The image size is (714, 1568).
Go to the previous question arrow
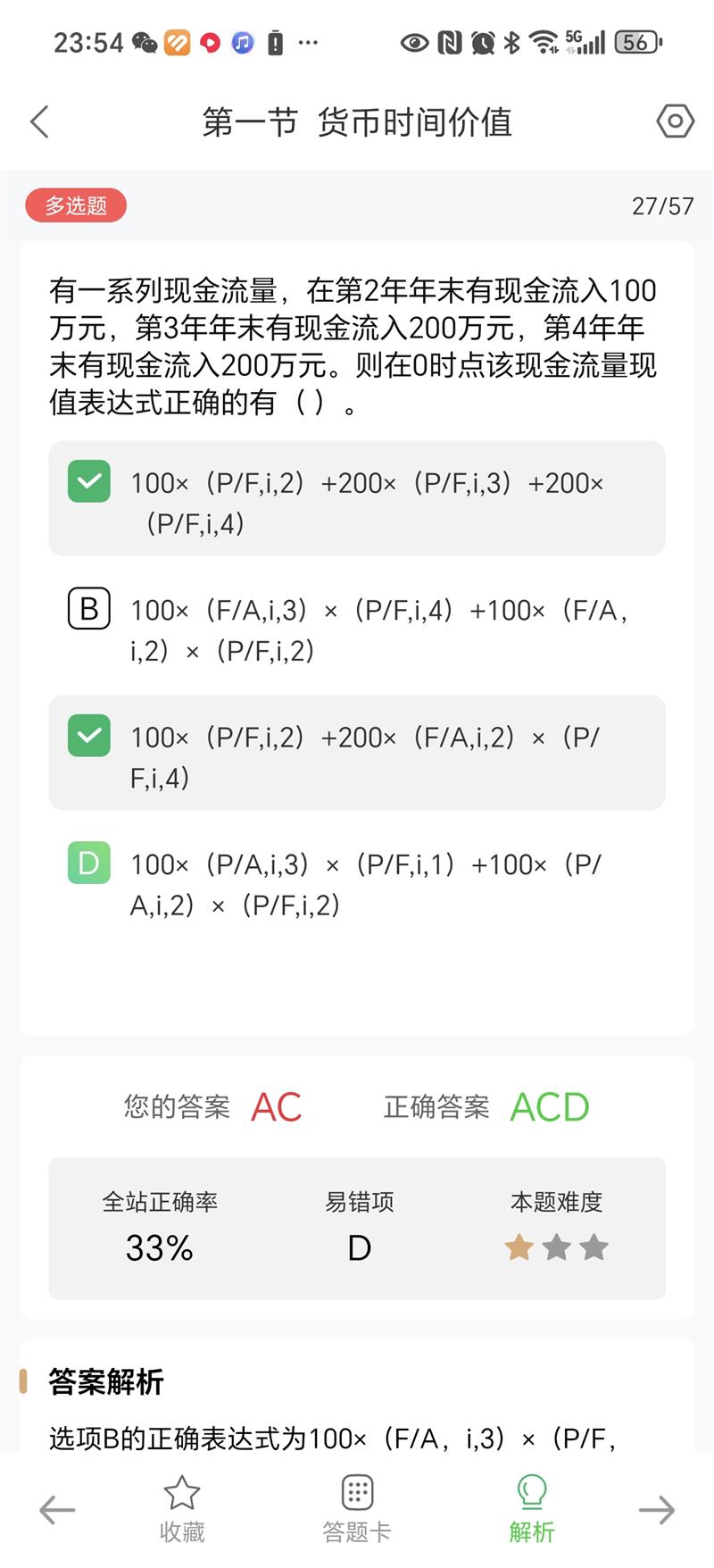[x=57, y=1509]
